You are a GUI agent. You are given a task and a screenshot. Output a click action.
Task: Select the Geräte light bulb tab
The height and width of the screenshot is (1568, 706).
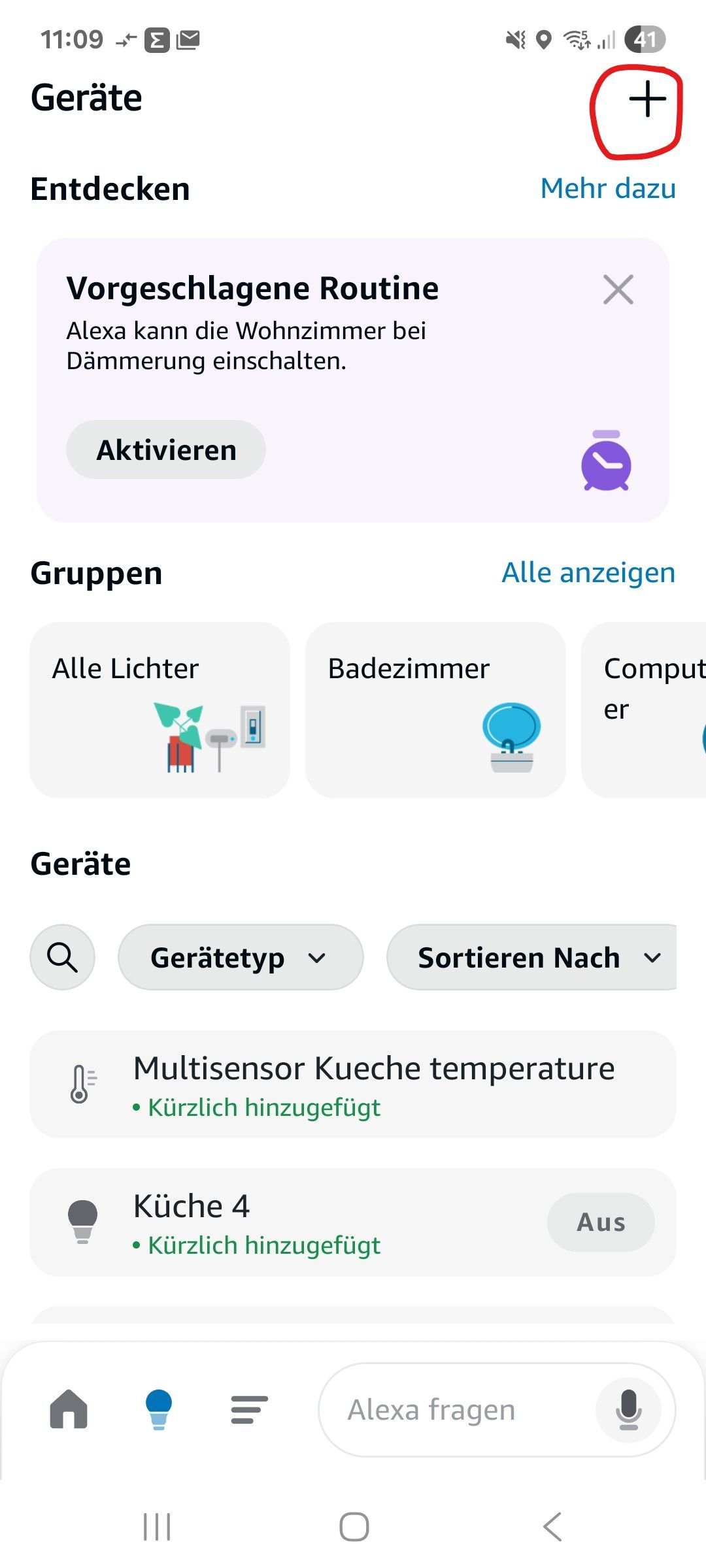[x=159, y=1409]
